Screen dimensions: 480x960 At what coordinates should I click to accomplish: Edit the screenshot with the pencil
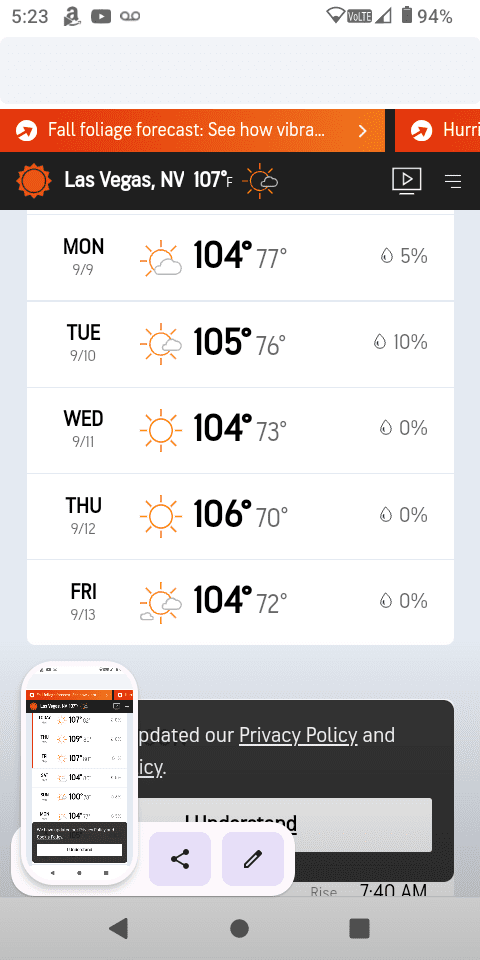(253, 859)
